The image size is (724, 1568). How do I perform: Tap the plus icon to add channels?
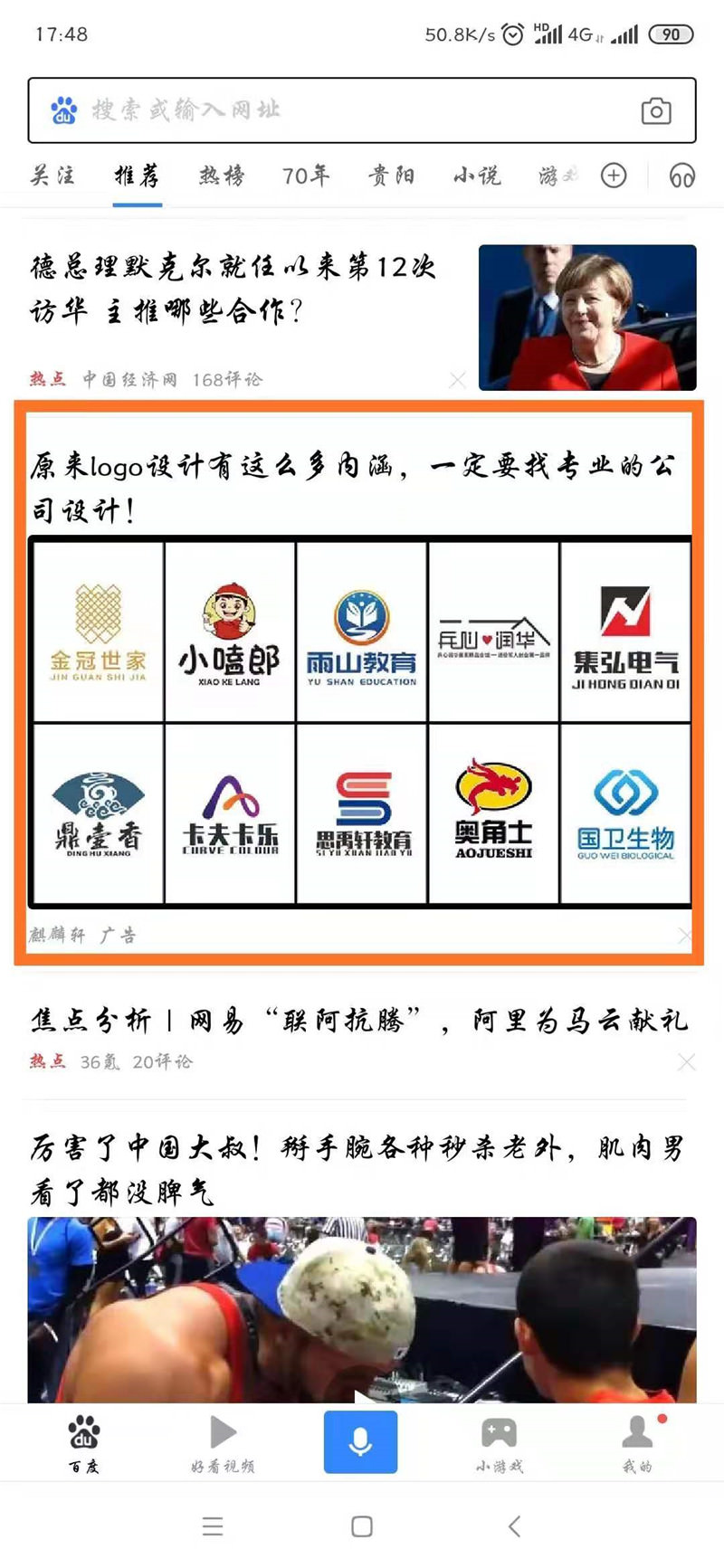(x=614, y=176)
